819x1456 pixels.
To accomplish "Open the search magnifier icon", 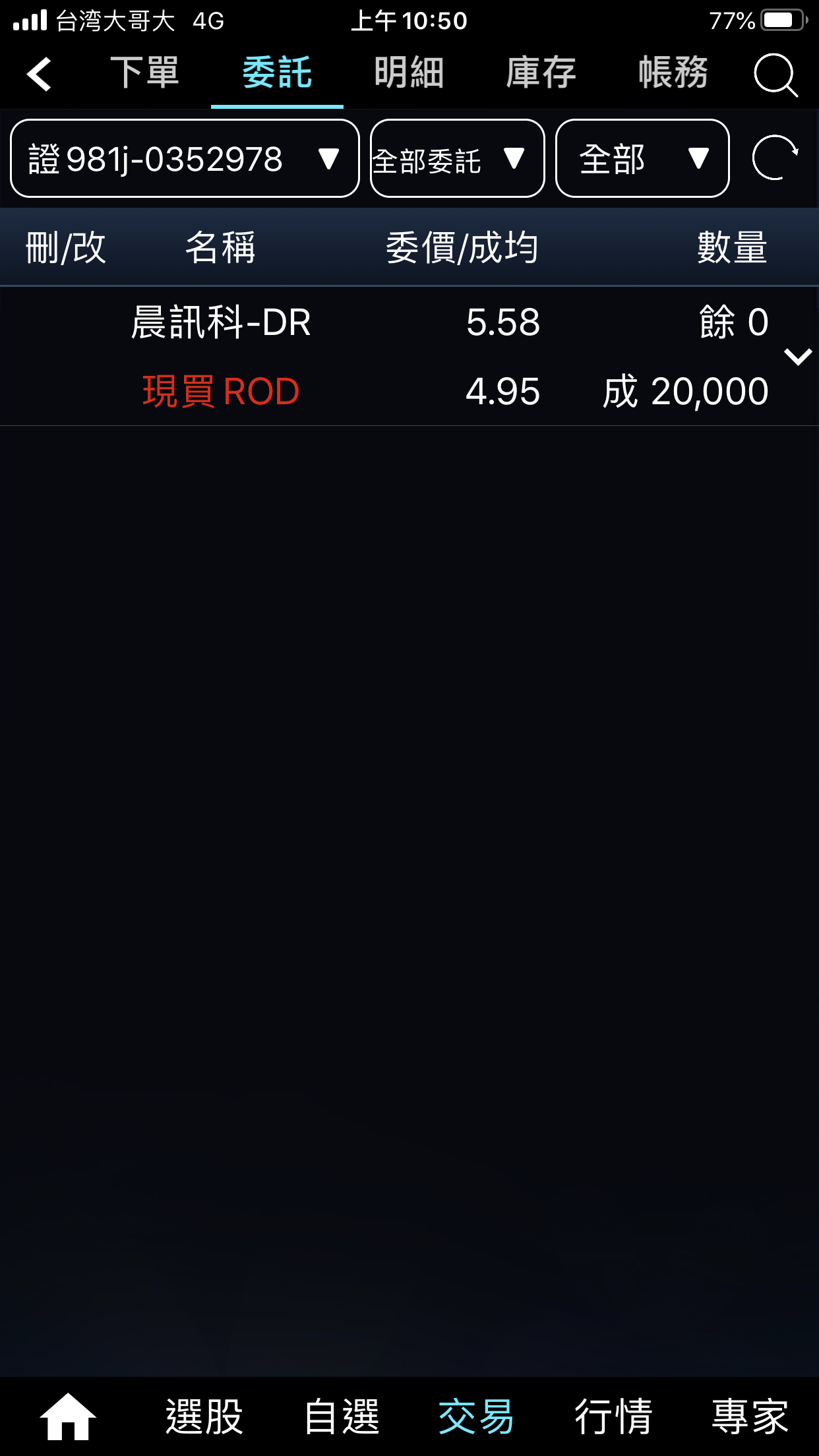I will point(775,75).
